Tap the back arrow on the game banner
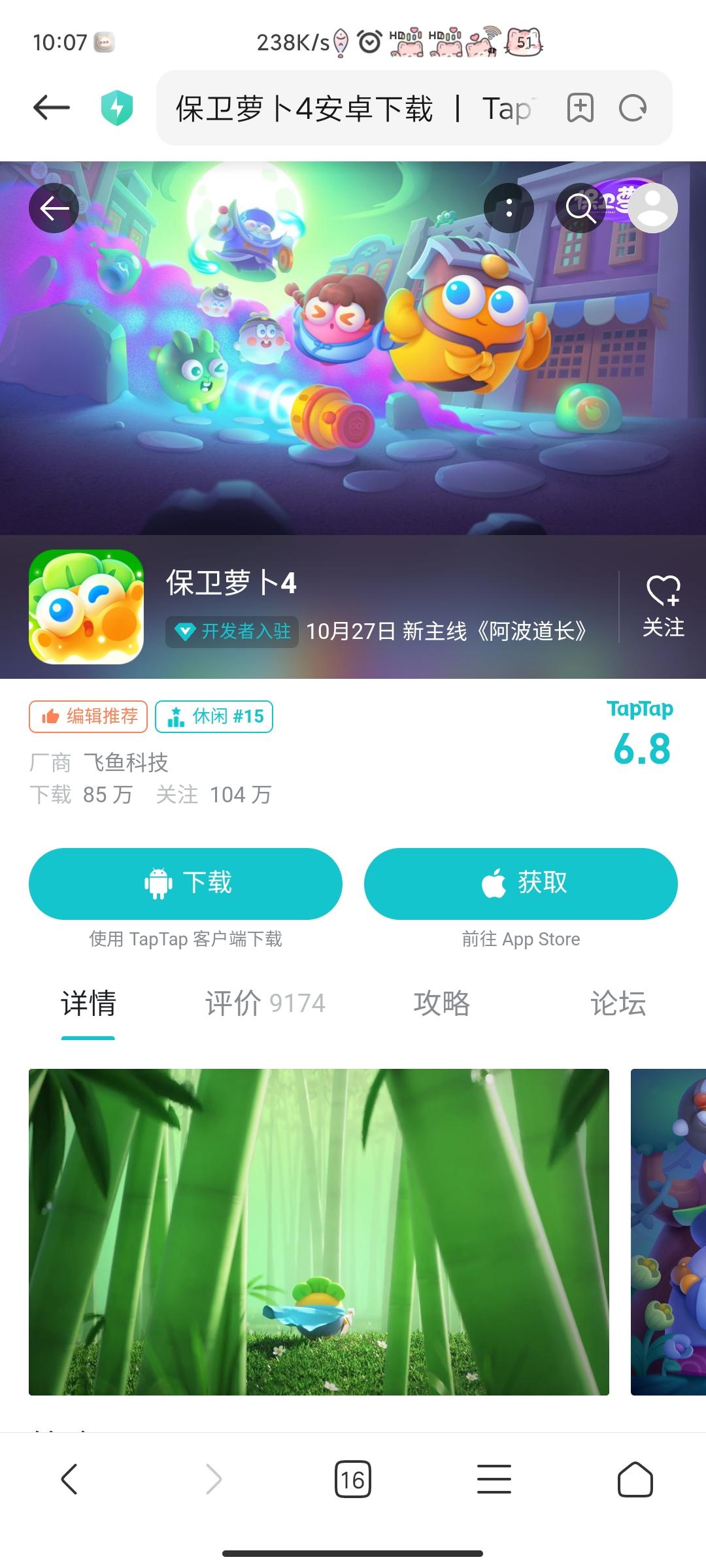Screen dimensions: 706x1568 (54, 208)
